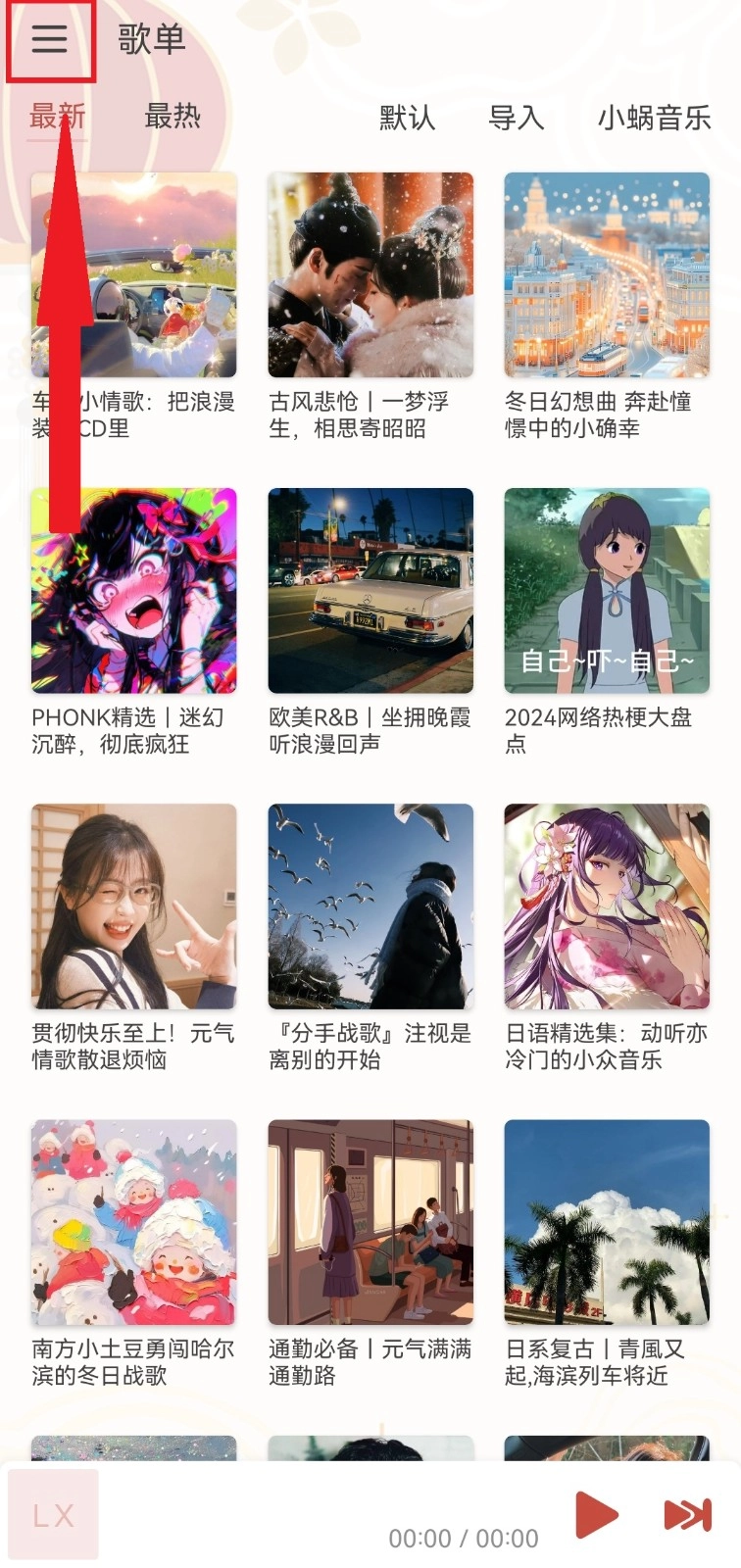Image resolution: width=741 pixels, height=1568 pixels.
Task: Tap 导入 to import a playlist
Action: 516,119
